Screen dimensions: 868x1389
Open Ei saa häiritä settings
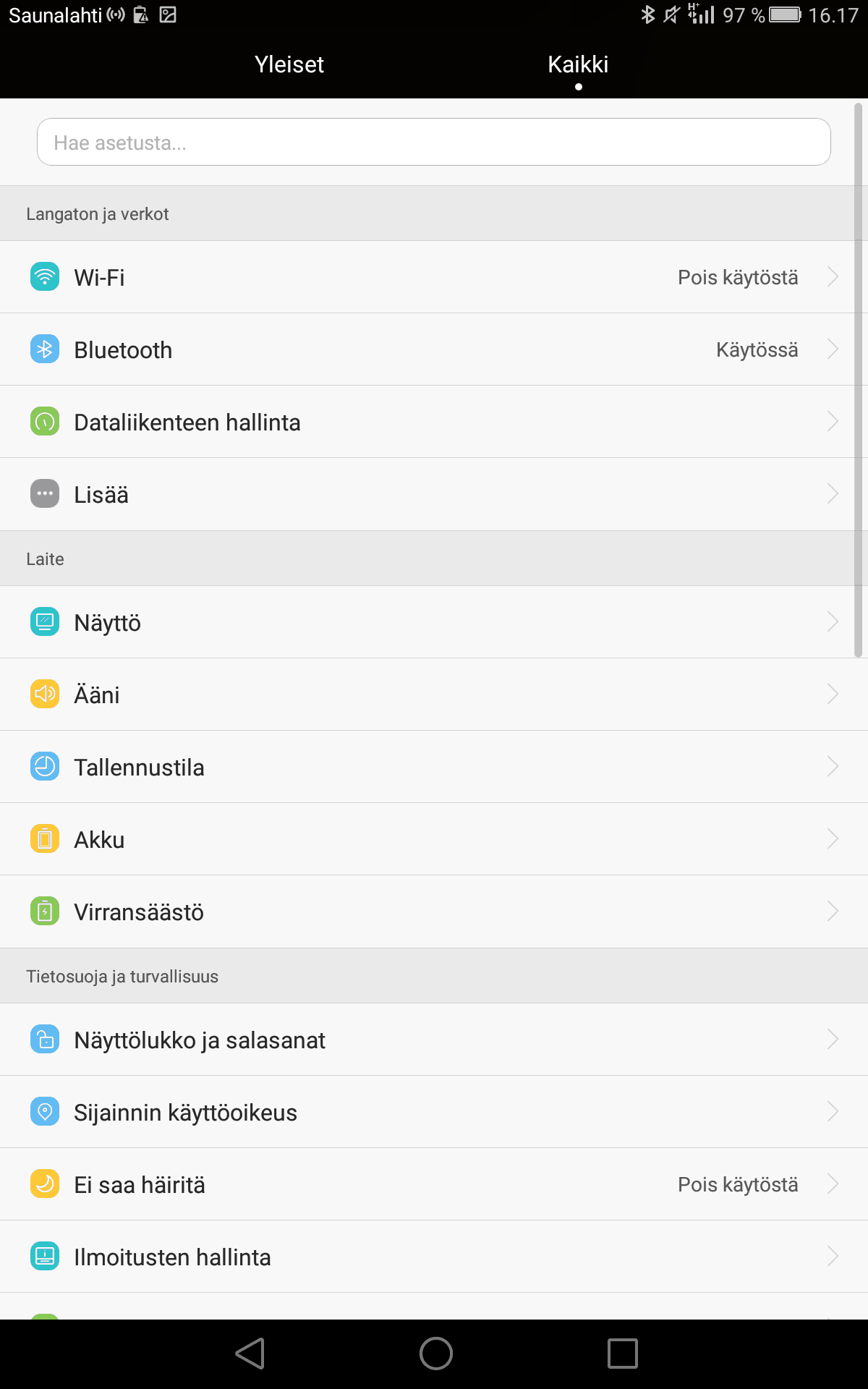434,1184
